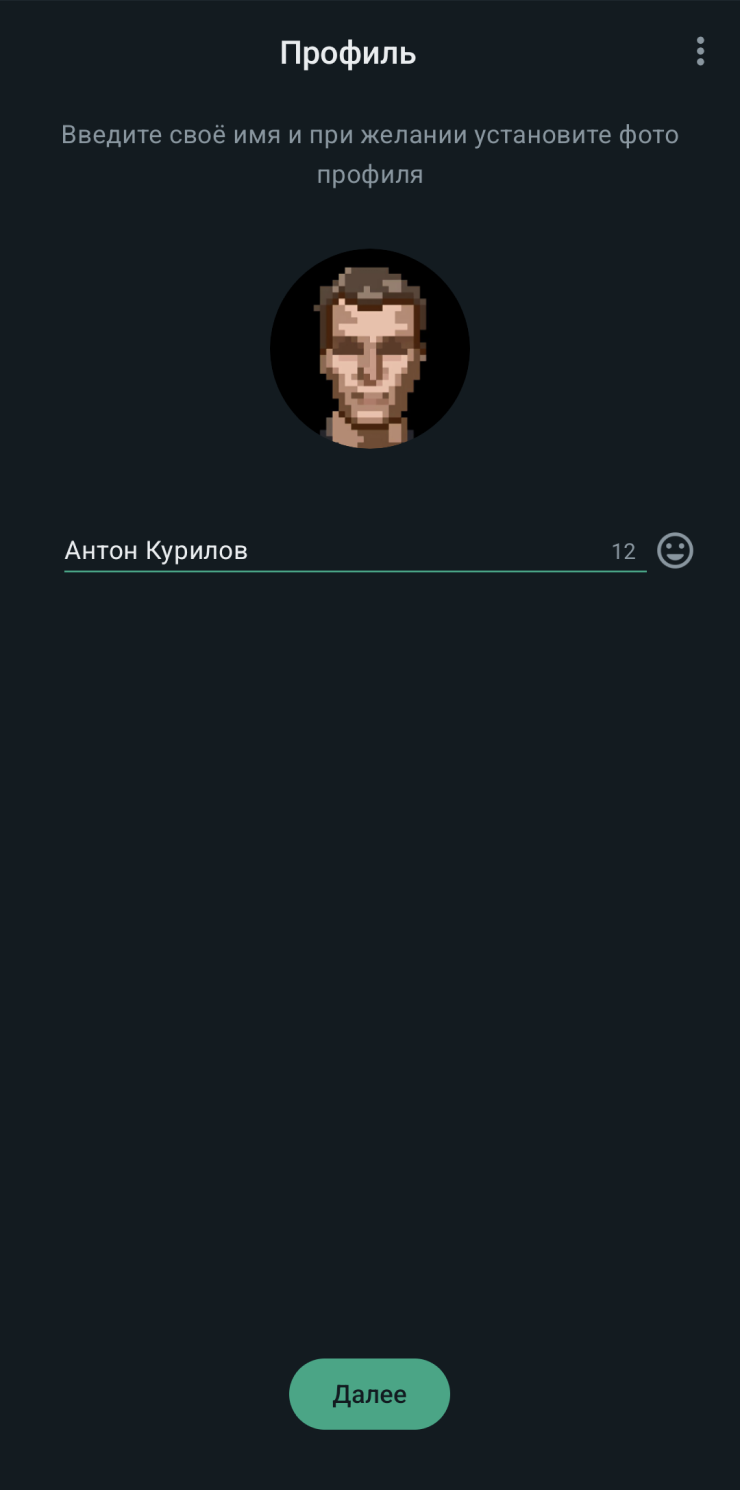This screenshot has width=740, height=1490.
Task: Open the three-dot overflow menu
Action: 700,52
